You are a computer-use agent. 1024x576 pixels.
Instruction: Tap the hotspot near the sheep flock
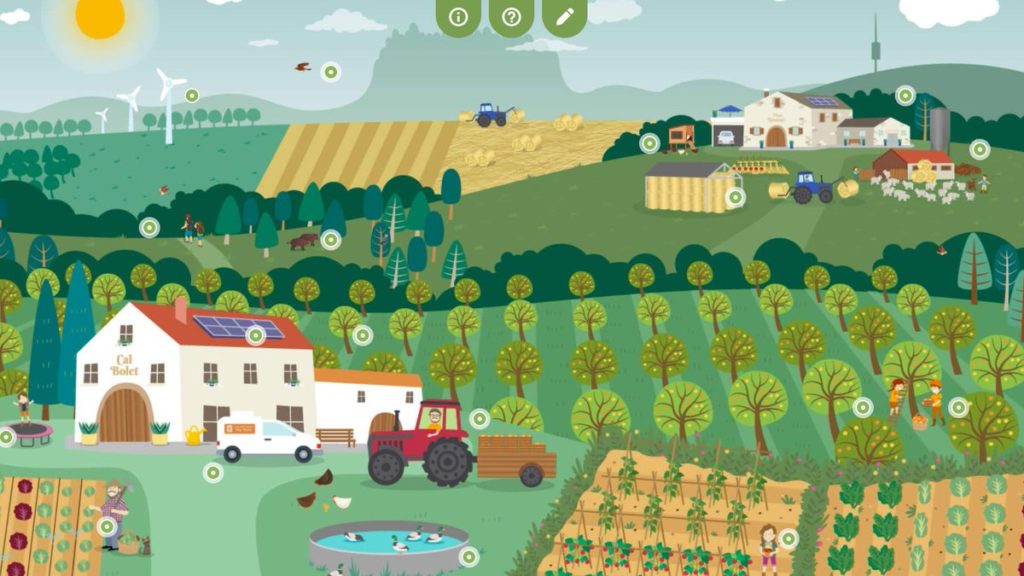point(979,150)
